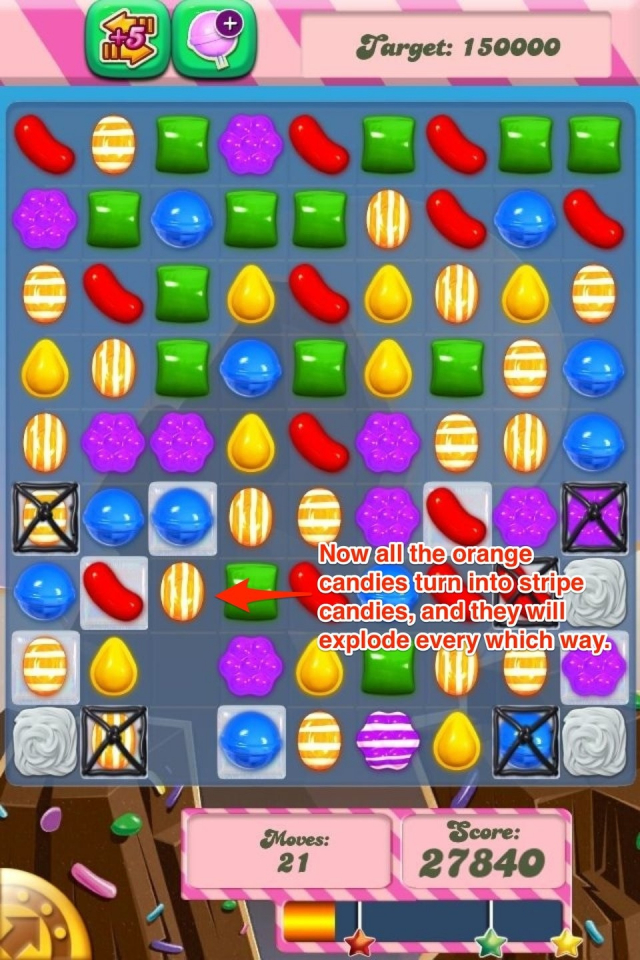640x960 pixels.
Task: Select the lollipop hammer booster
Action: (213, 42)
